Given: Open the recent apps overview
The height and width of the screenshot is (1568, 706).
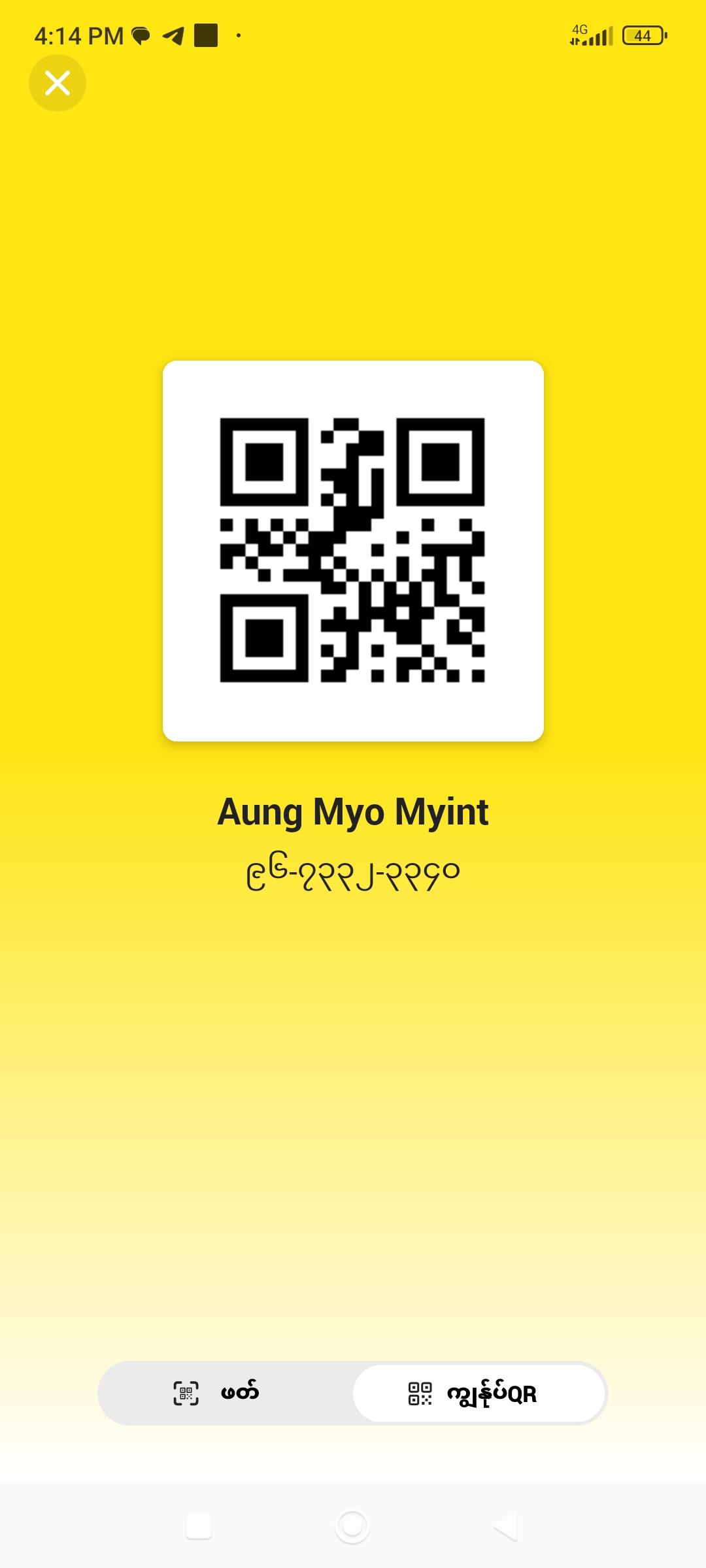Looking at the screenshot, I should tap(199, 1526).
